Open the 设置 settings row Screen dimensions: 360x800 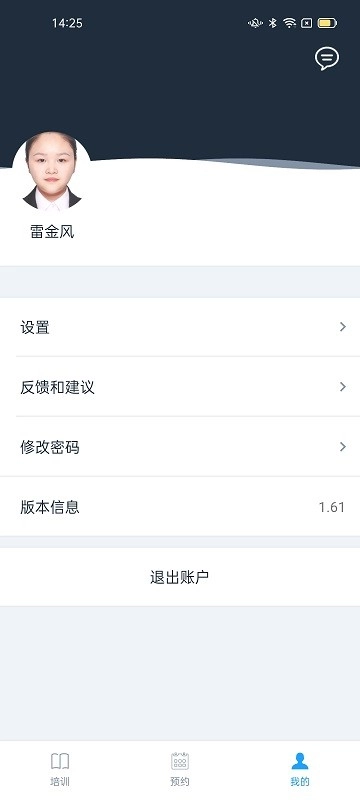pos(180,327)
